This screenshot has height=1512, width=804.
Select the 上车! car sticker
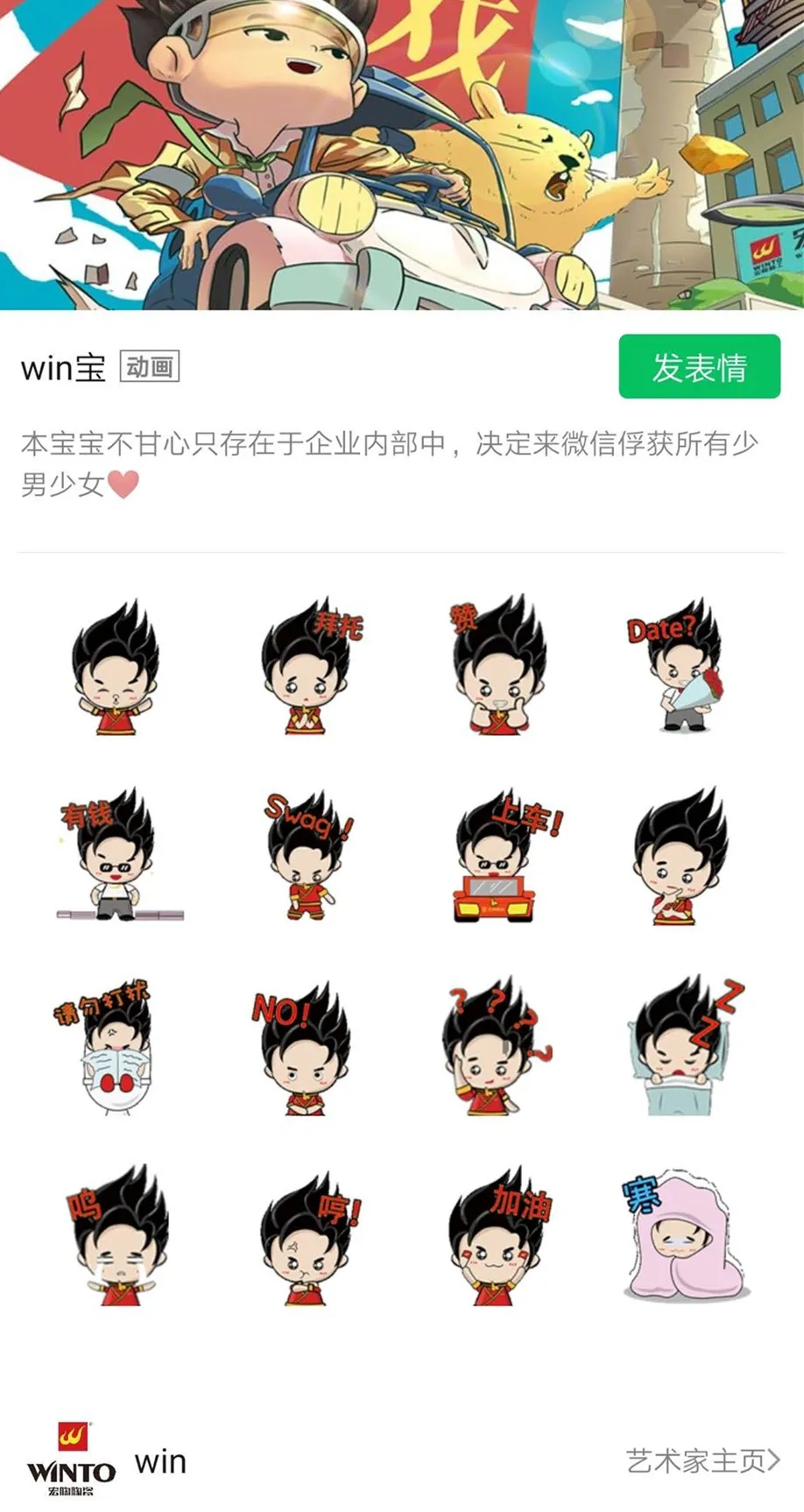click(x=495, y=863)
